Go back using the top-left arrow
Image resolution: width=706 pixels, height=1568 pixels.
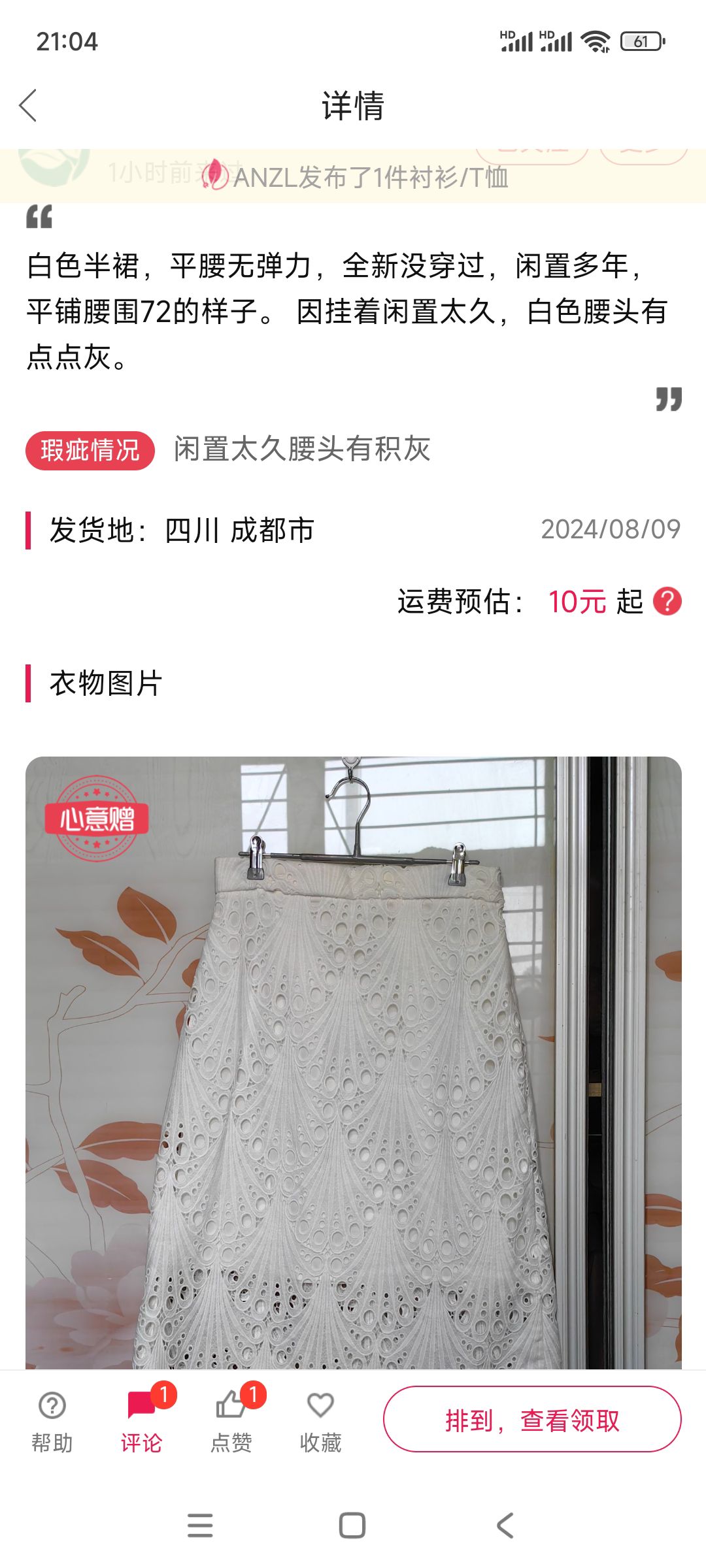click(28, 106)
